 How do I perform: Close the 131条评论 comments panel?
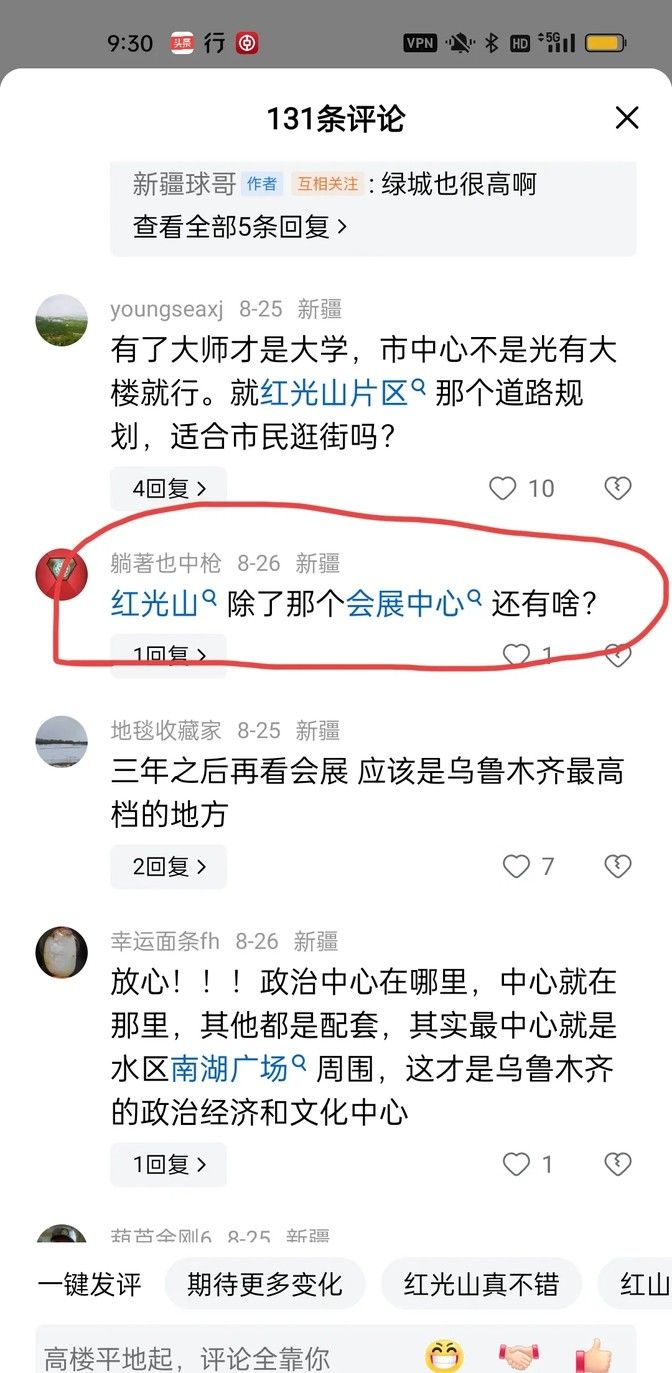(x=627, y=118)
